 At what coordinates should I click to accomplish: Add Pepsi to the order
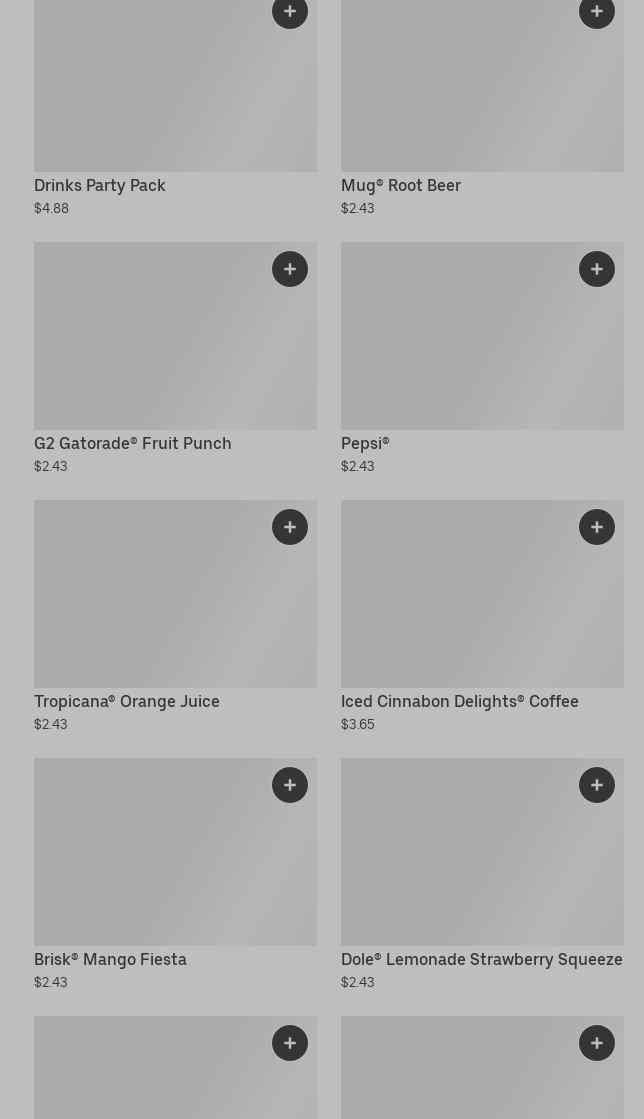(596, 269)
